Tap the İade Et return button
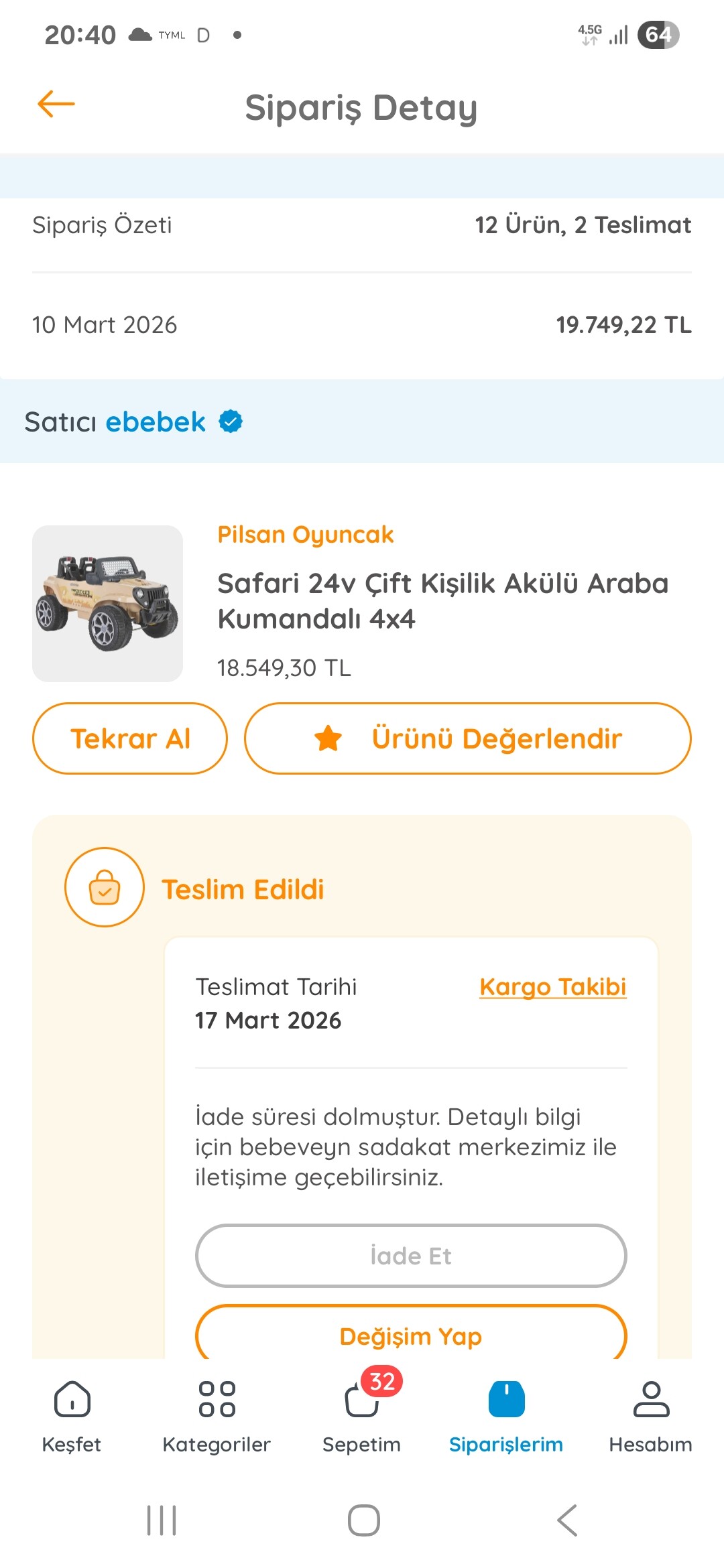 (411, 1256)
